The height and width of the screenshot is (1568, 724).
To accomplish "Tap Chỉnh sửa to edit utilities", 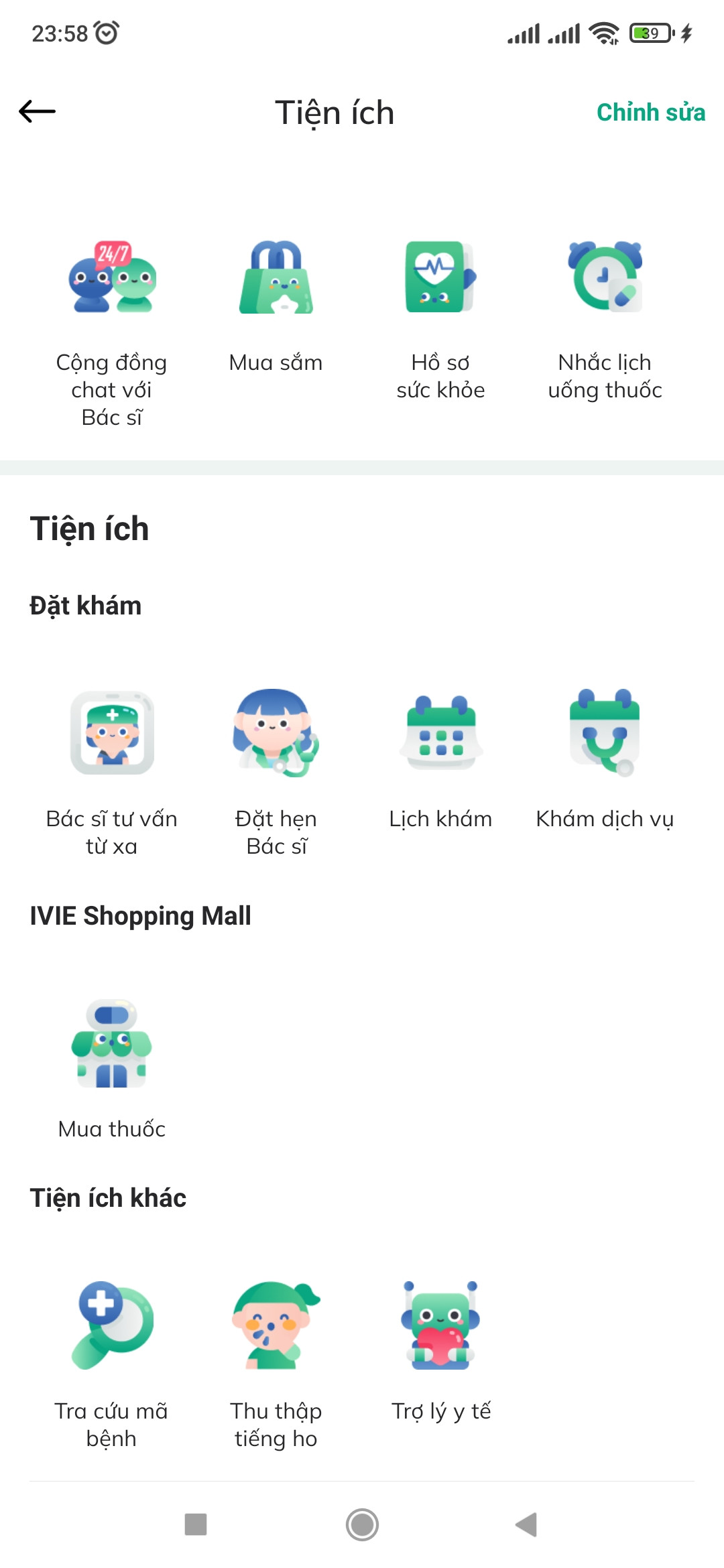I will pyautogui.click(x=650, y=113).
